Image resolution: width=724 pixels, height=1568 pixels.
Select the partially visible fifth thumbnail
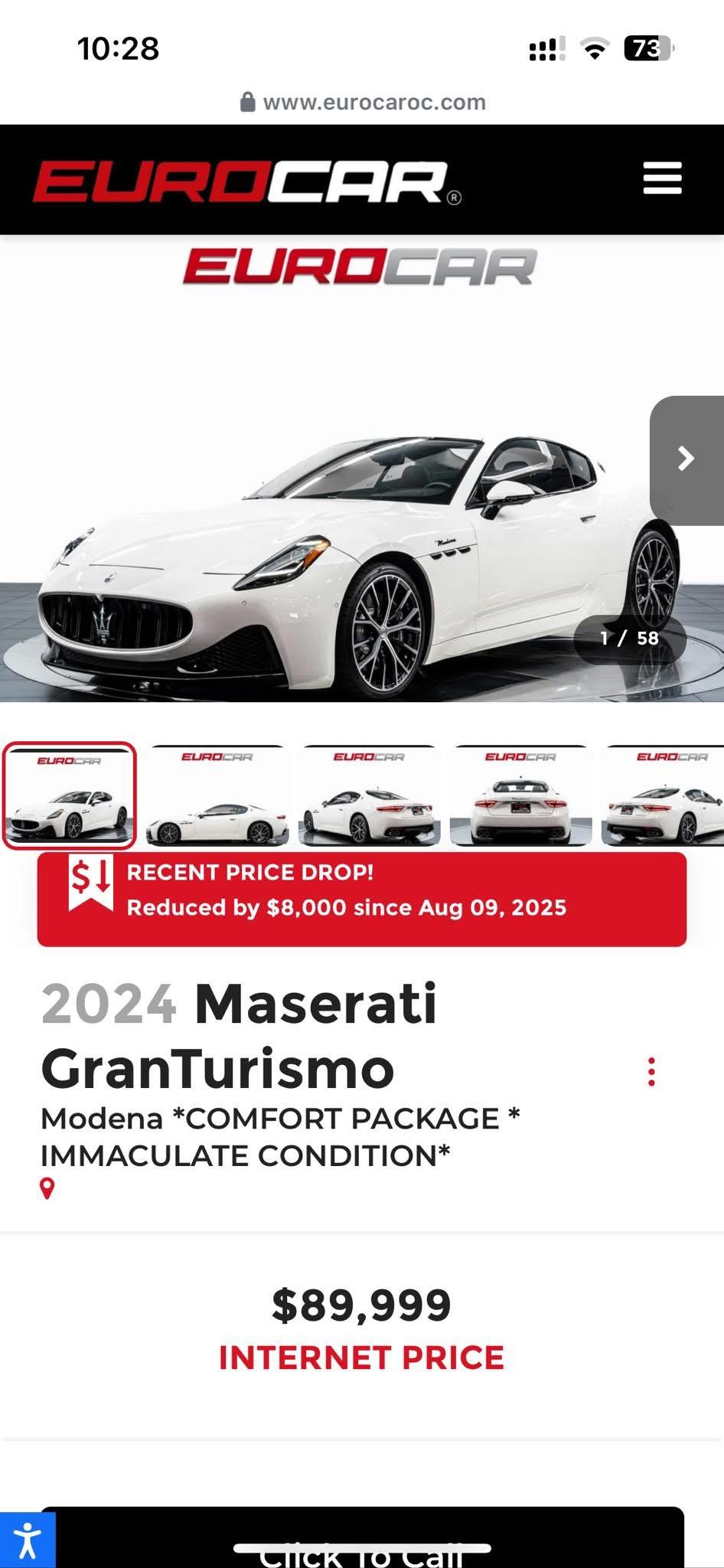click(664, 795)
